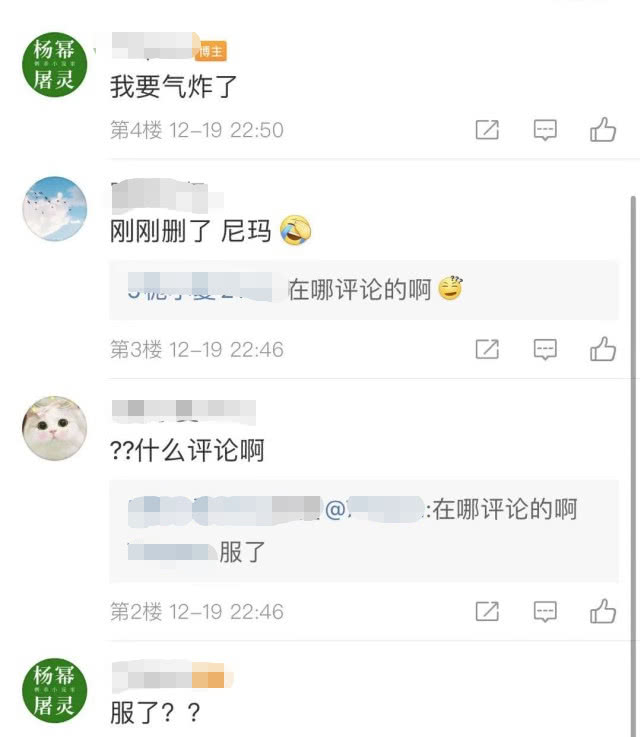Viewport: 640px width, 737px height.
Task: Open the sky-photo avatar's profile
Action: [x=55, y=209]
